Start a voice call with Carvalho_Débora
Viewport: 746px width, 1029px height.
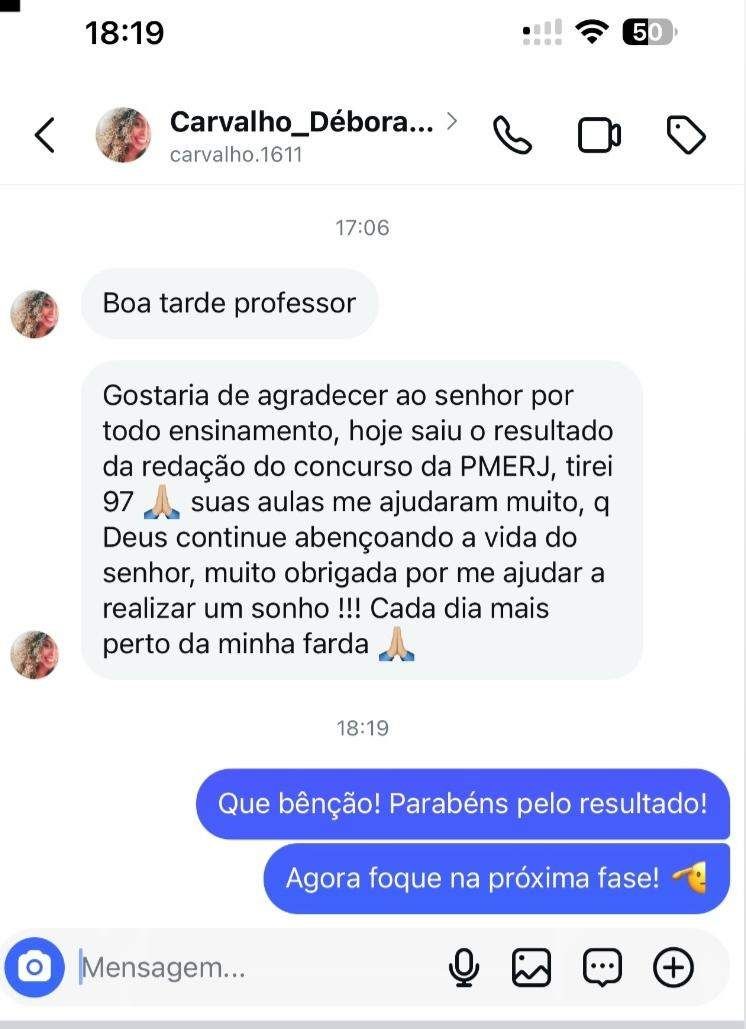pyautogui.click(x=513, y=135)
